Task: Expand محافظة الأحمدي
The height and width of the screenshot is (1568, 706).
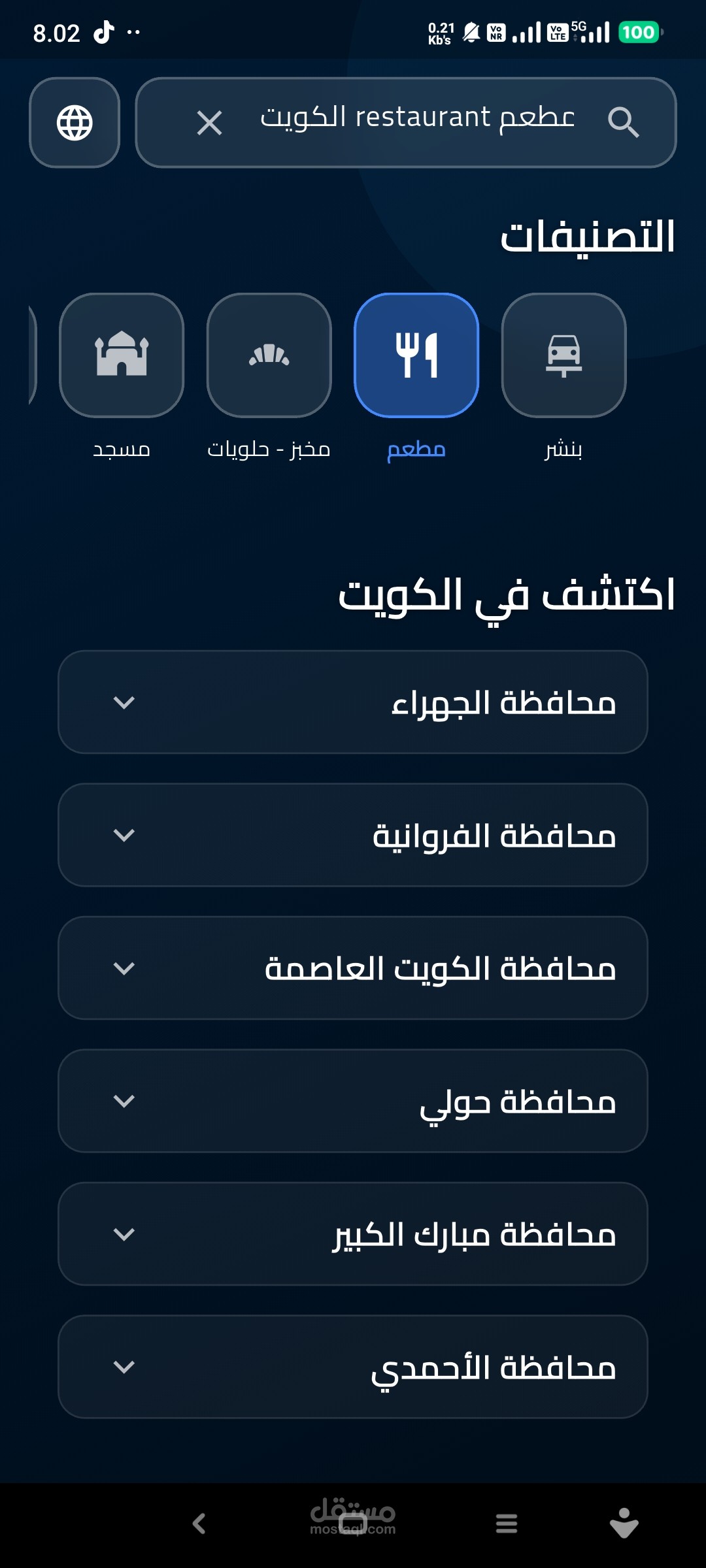Action: coord(353,1367)
